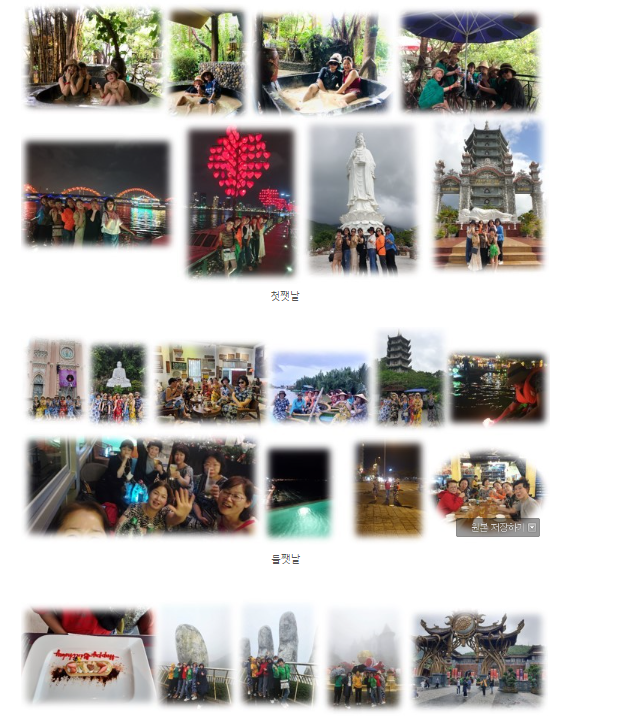View the restaurant dinner table photo
The image size is (623, 720).
[488, 488]
